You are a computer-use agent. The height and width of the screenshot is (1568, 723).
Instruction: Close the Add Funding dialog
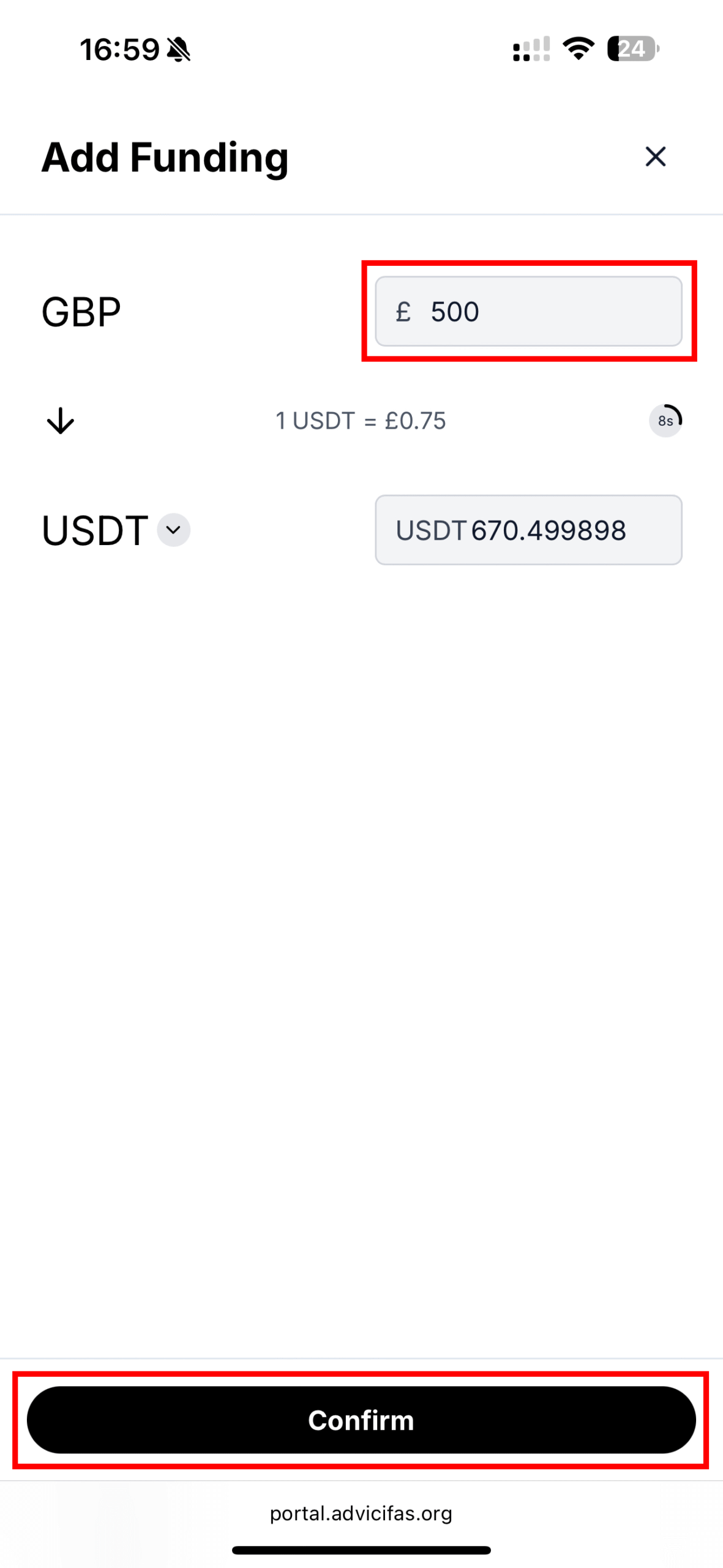[x=655, y=157]
